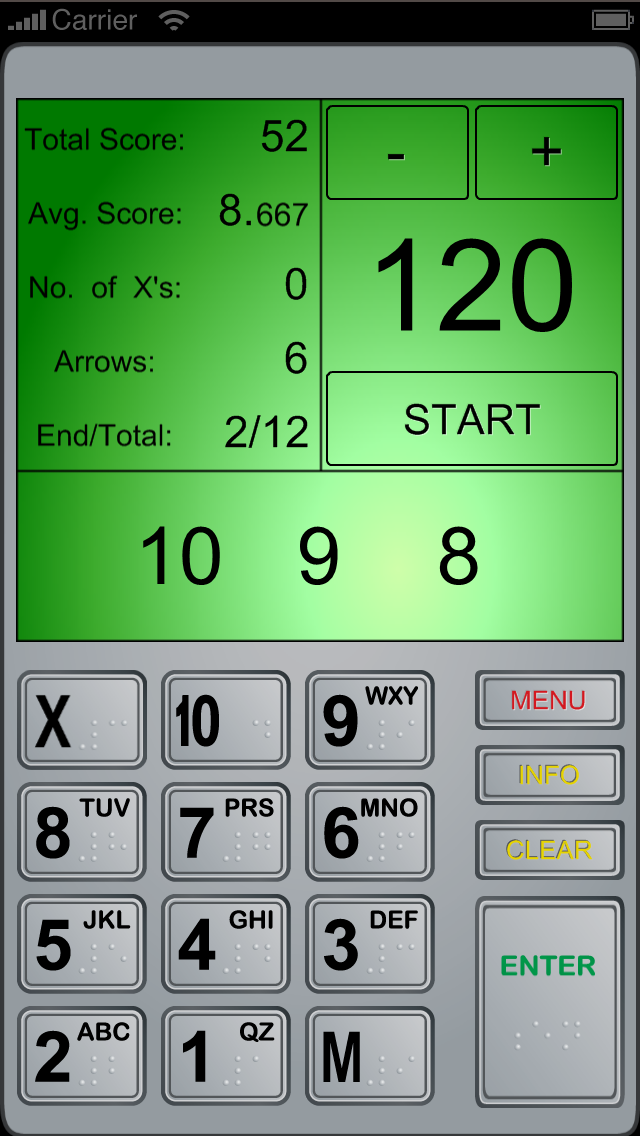Tap the 10 key on the keypad
This screenshot has height=1136, width=640.
click(x=225, y=719)
